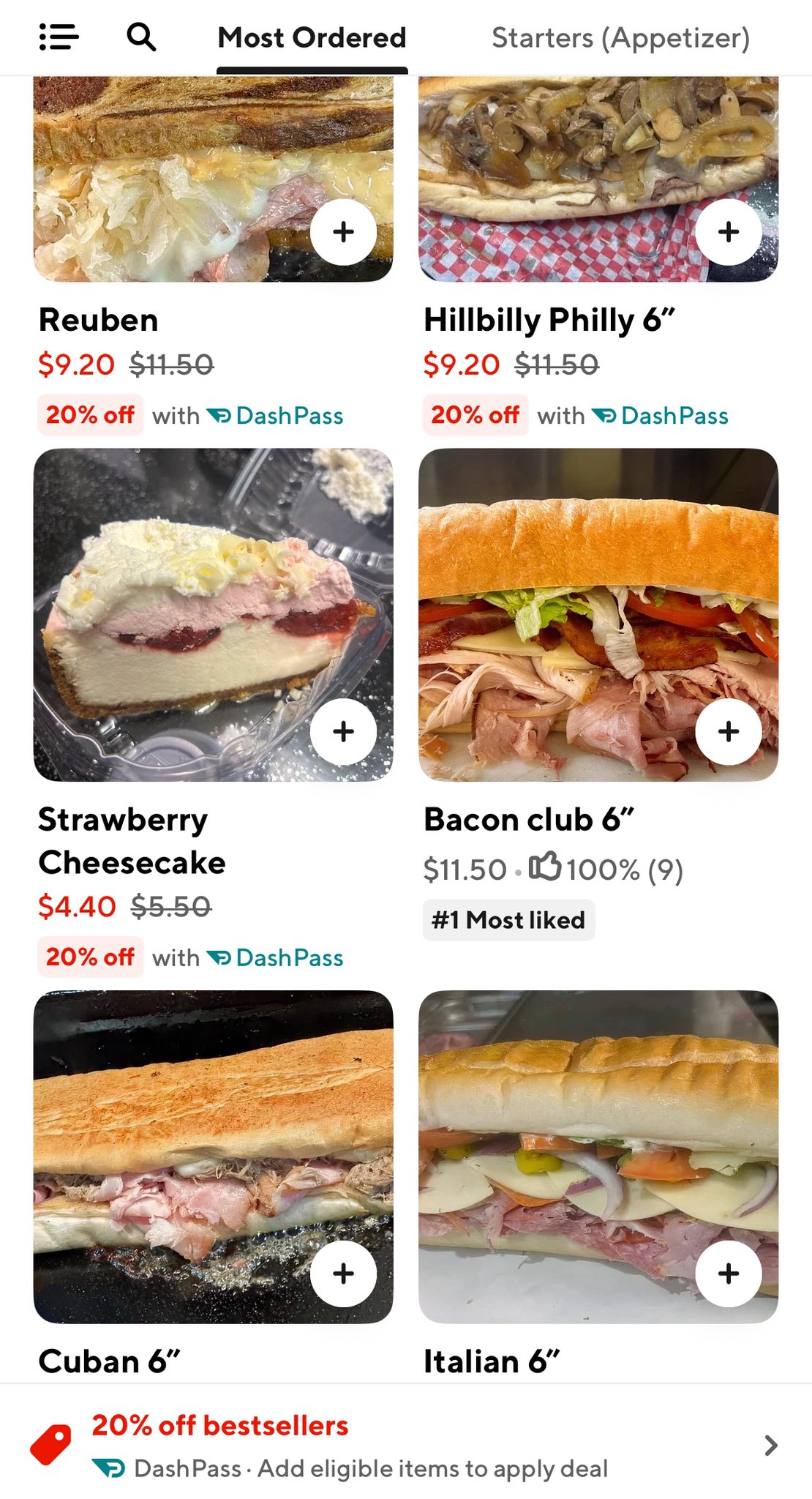
Task: Add the Reuben to cart
Action: click(x=343, y=232)
